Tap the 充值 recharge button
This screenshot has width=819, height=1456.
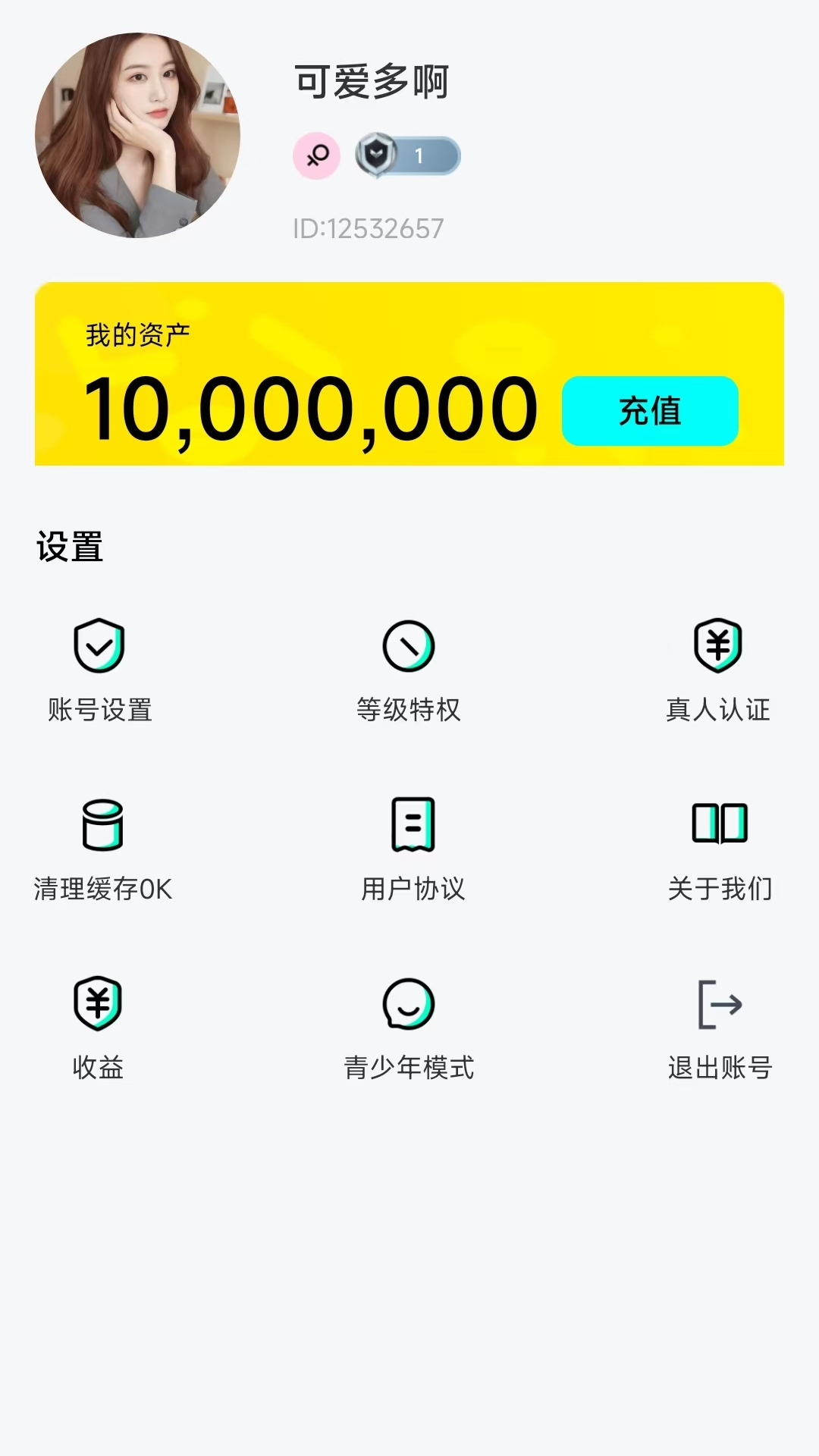click(x=650, y=411)
